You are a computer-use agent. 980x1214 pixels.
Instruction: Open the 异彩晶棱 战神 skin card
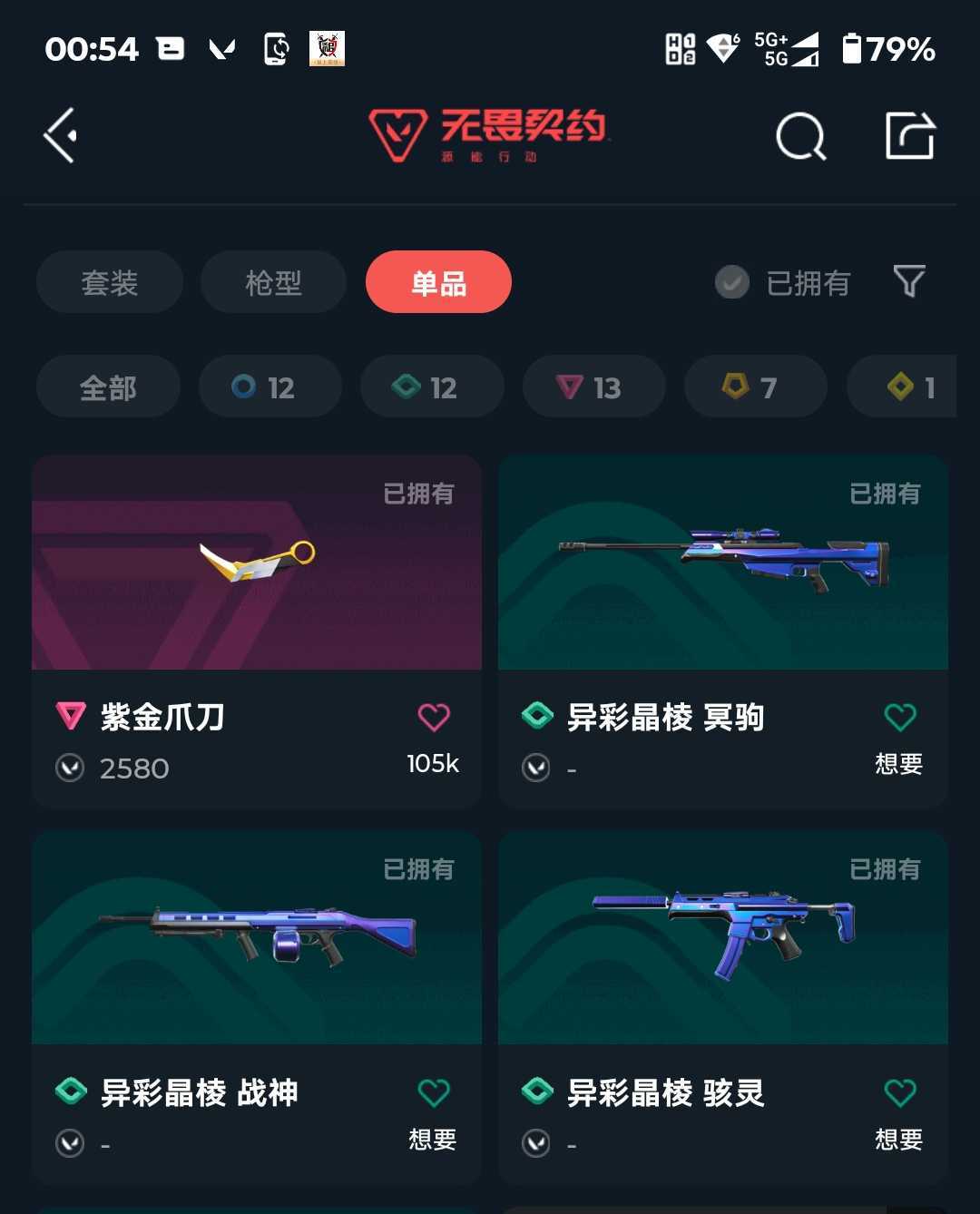pyautogui.click(x=257, y=1007)
